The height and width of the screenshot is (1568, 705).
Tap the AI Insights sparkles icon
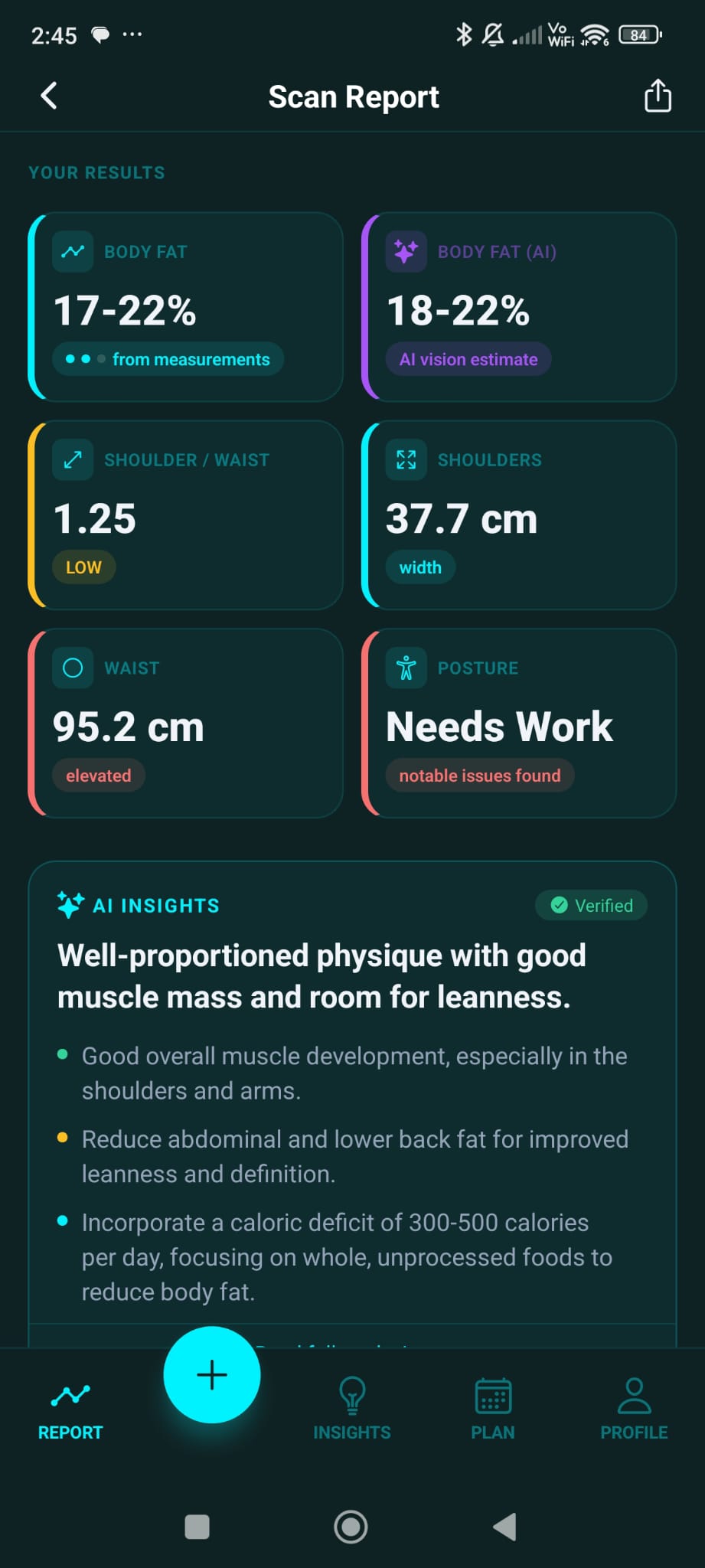pyautogui.click(x=70, y=905)
